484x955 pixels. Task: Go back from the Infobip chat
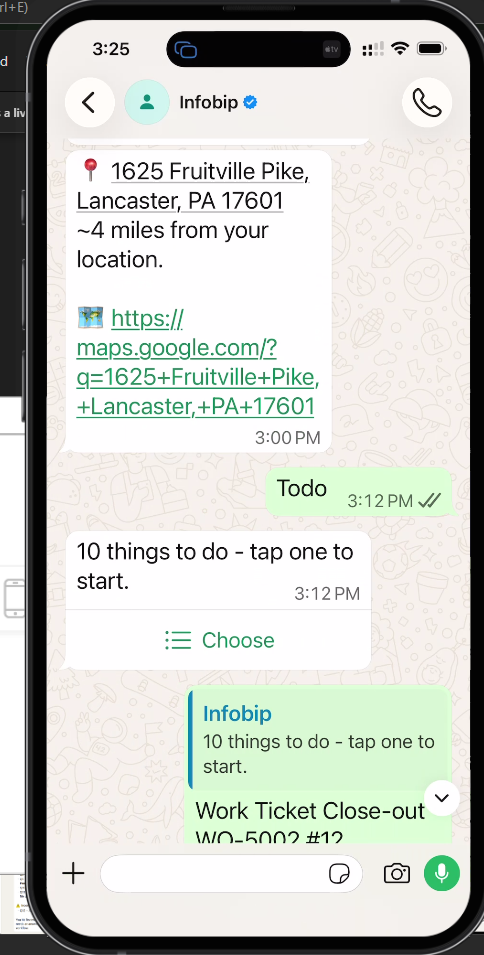[x=89, y=102]
